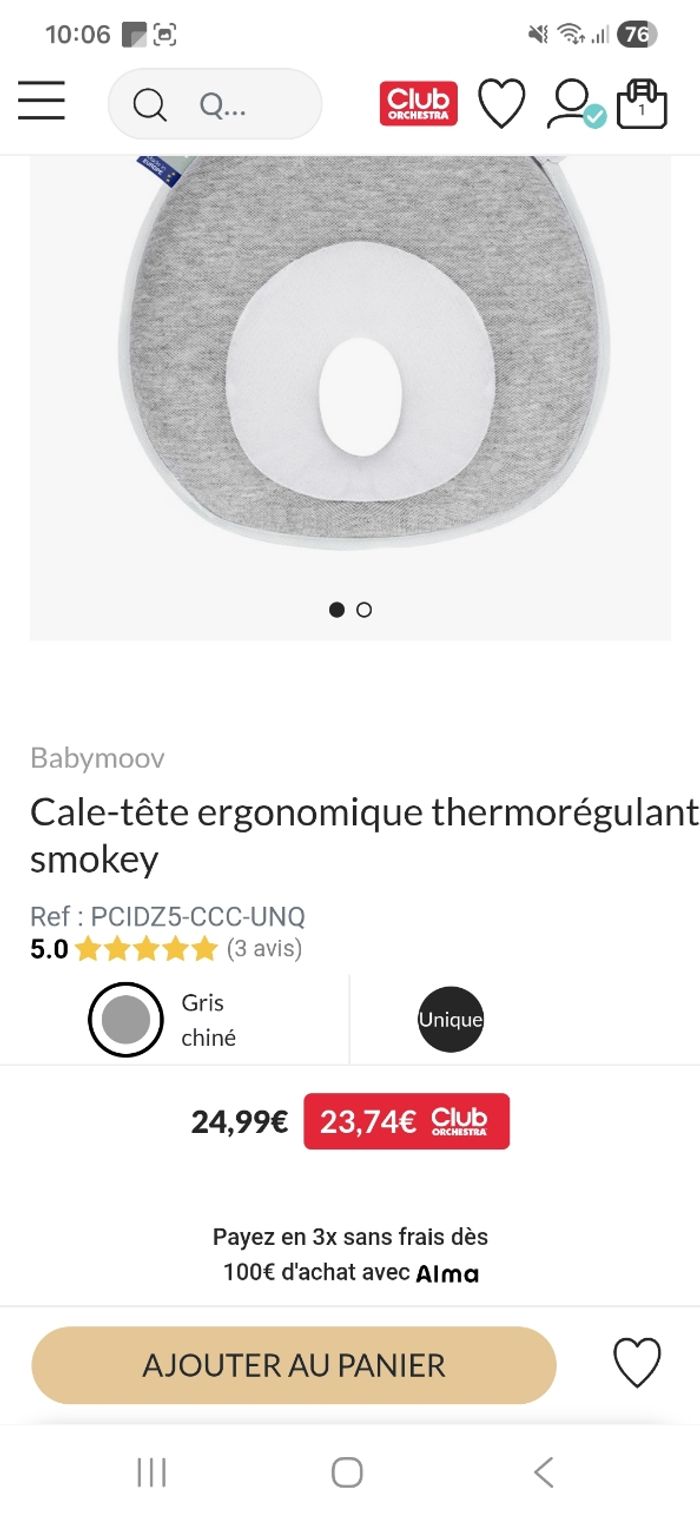Choose the Unique size option
The height and width of the screenshot is (1517, 700).
[450, 1020]
